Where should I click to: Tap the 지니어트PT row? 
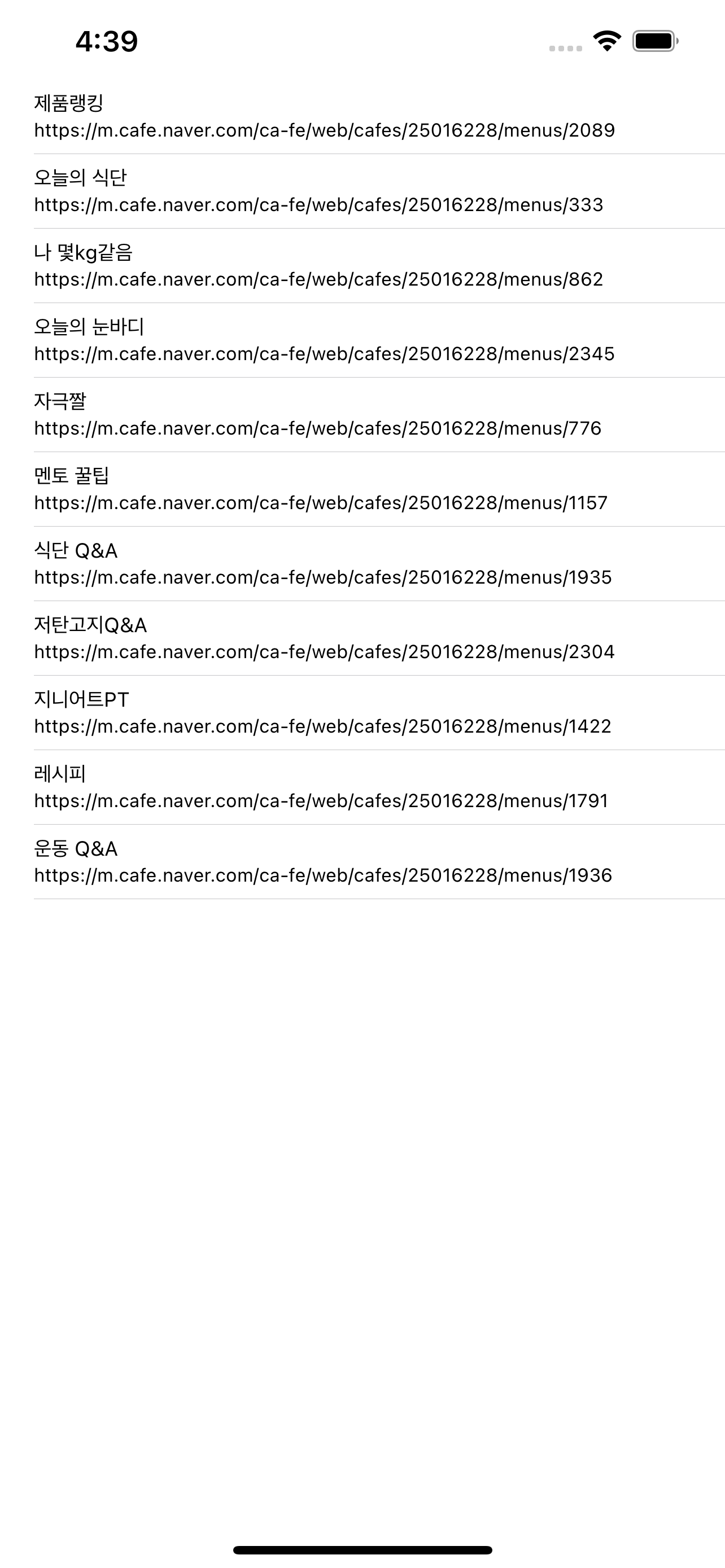pyautogui.click(x=362, y=712)
